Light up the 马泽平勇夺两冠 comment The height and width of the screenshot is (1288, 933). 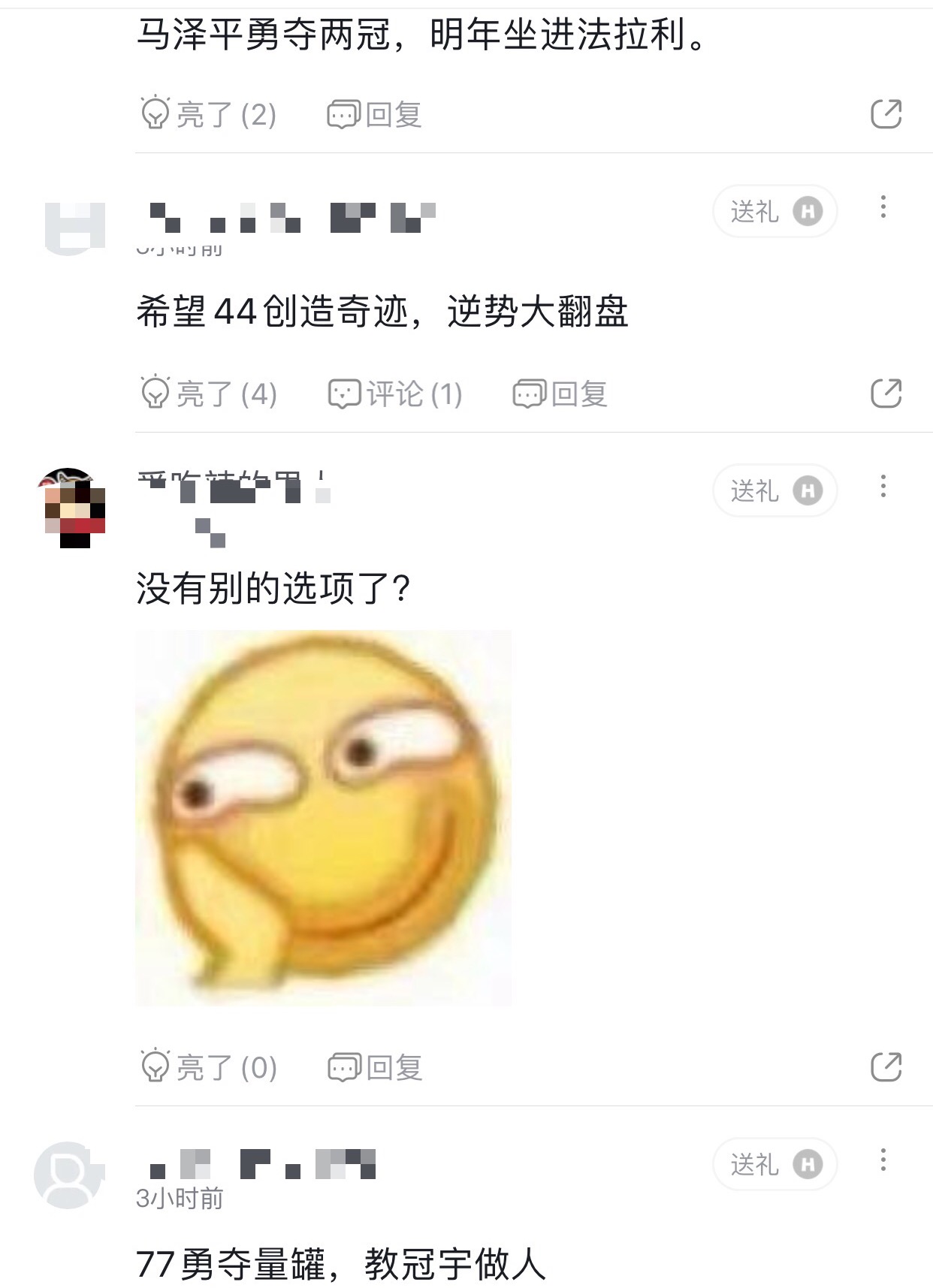tap(209, 114)
